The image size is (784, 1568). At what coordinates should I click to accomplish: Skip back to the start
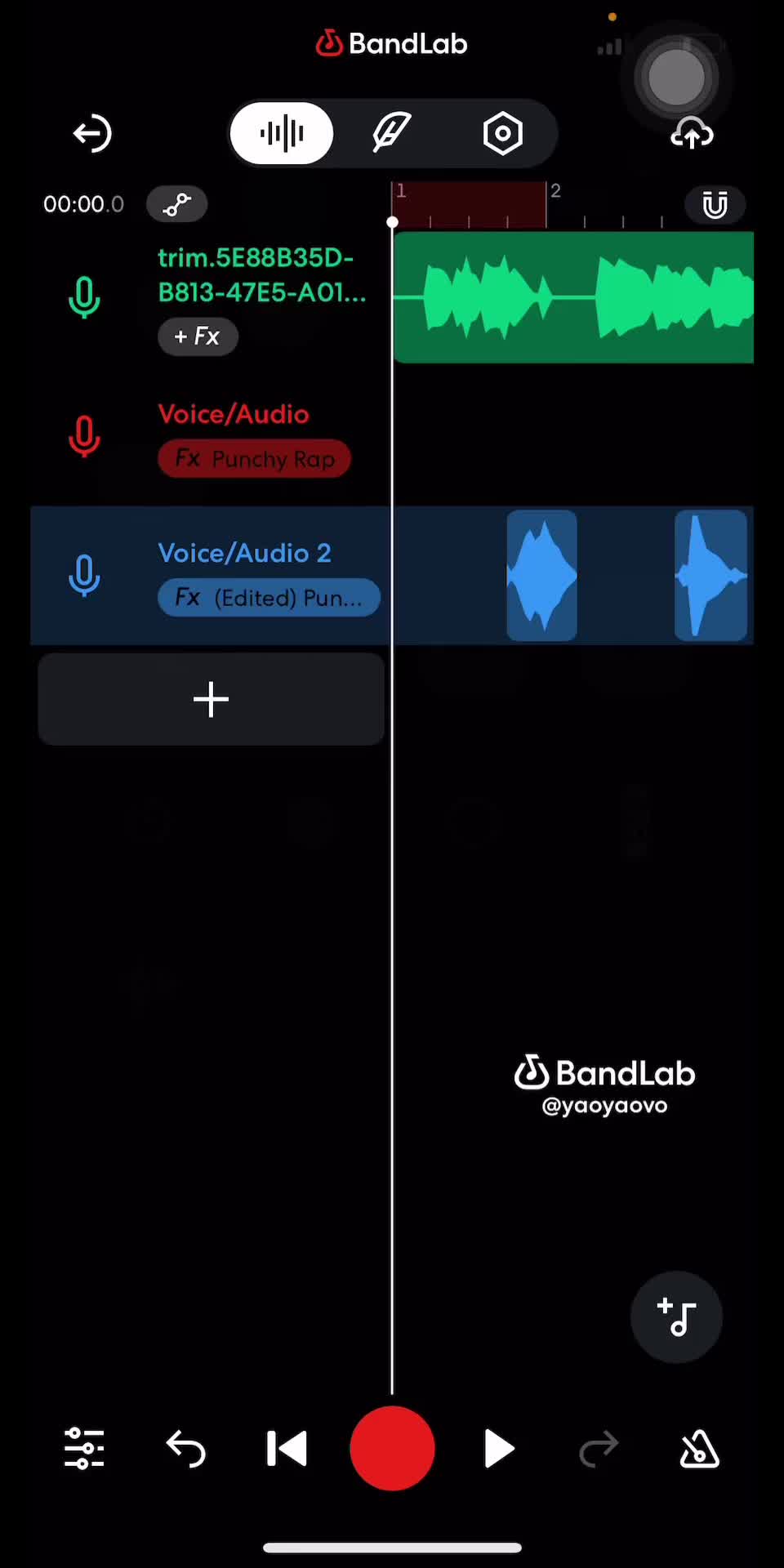click(287, 1450)
